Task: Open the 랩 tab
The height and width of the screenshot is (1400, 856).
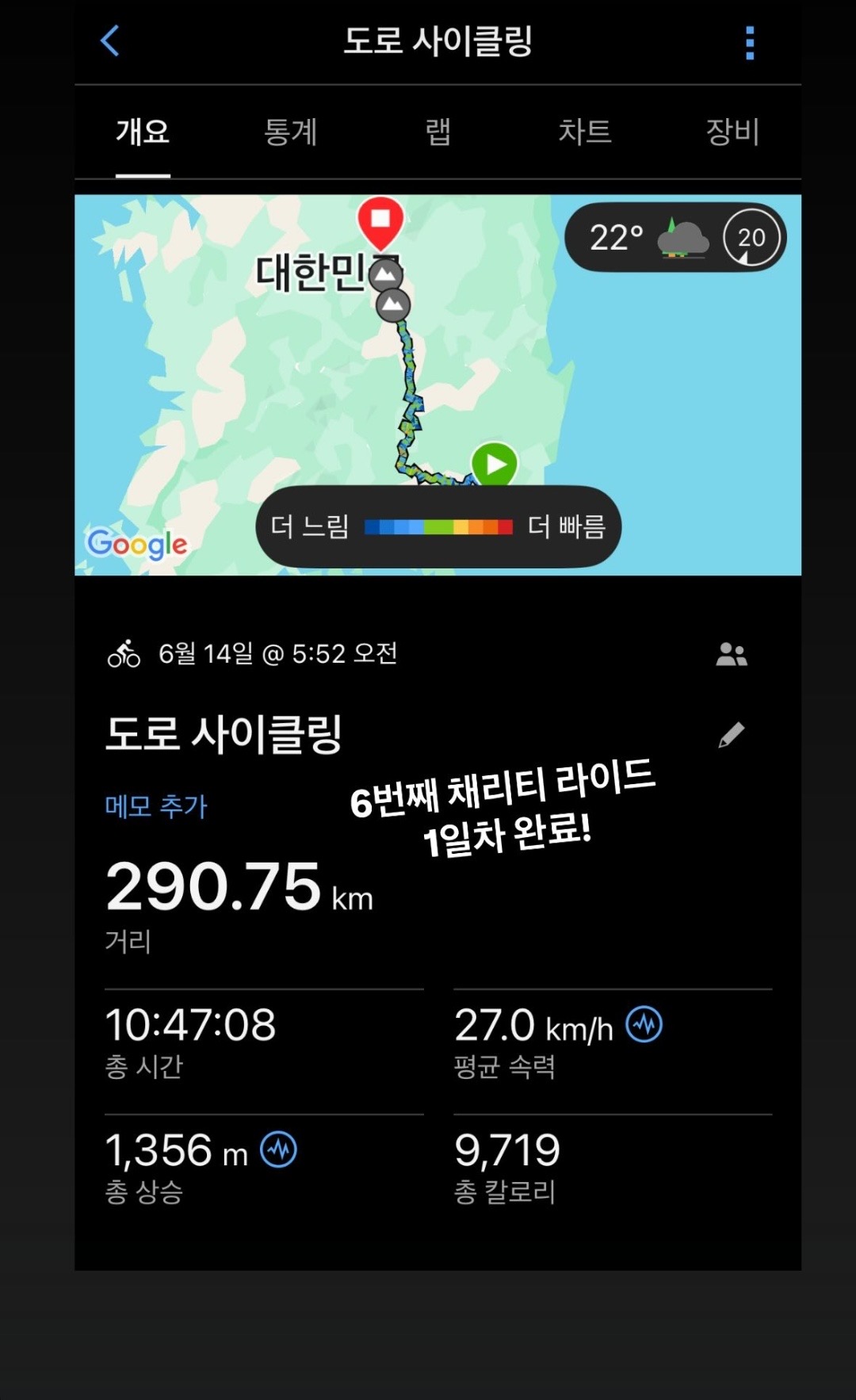Action: coord(438,132)
